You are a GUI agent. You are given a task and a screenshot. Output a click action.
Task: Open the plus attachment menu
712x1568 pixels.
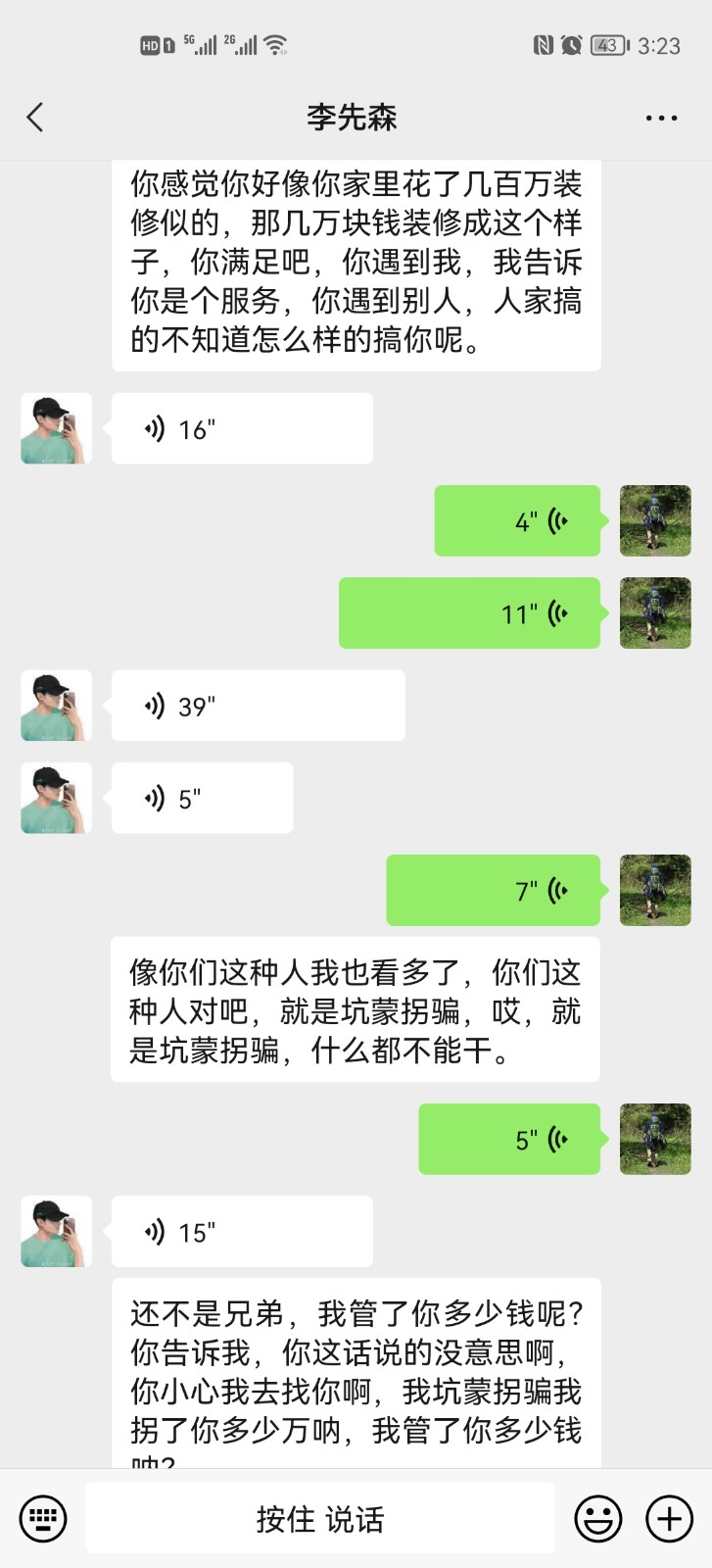point(669,1519)
